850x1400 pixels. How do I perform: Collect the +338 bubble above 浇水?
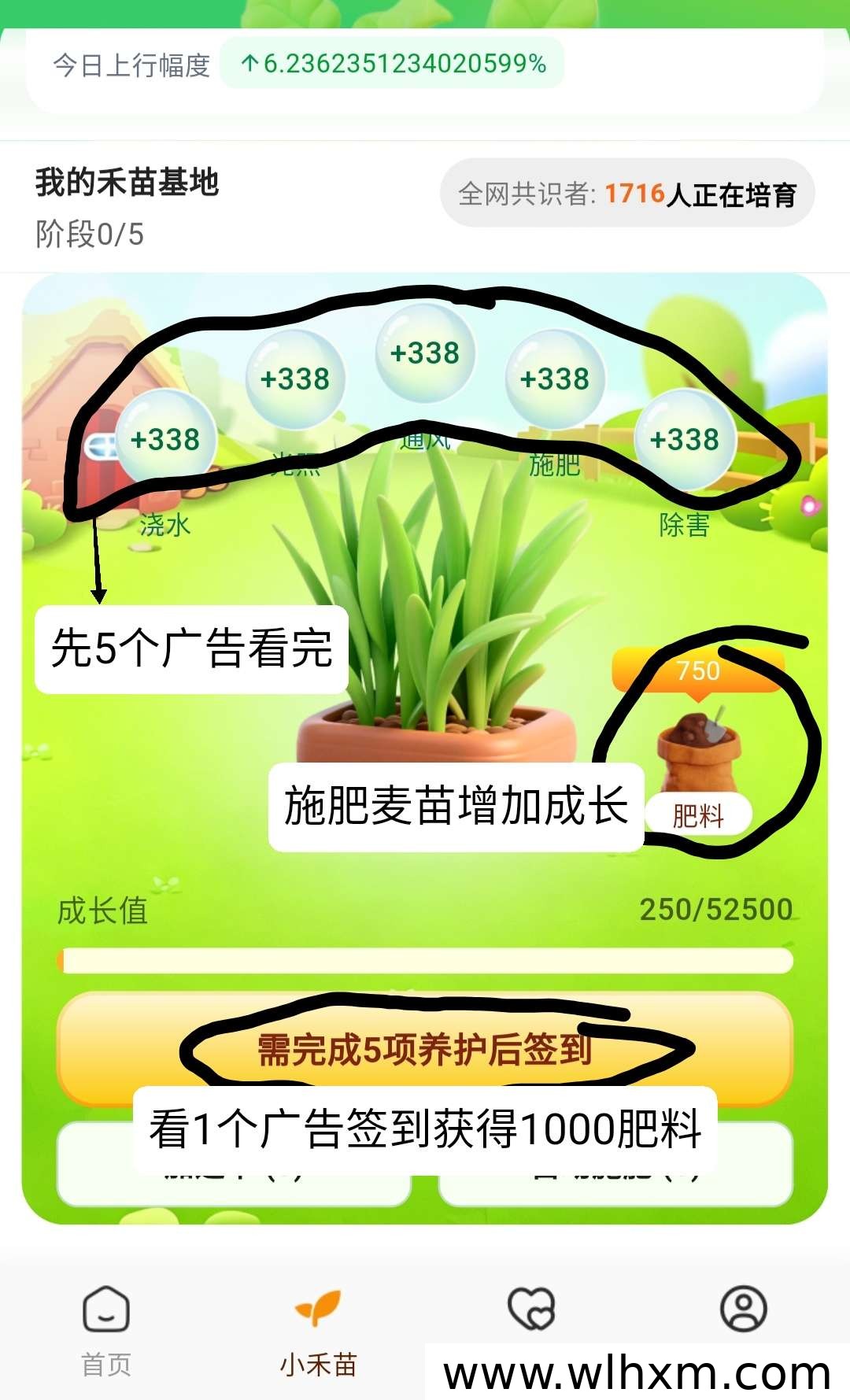[165, 439]
